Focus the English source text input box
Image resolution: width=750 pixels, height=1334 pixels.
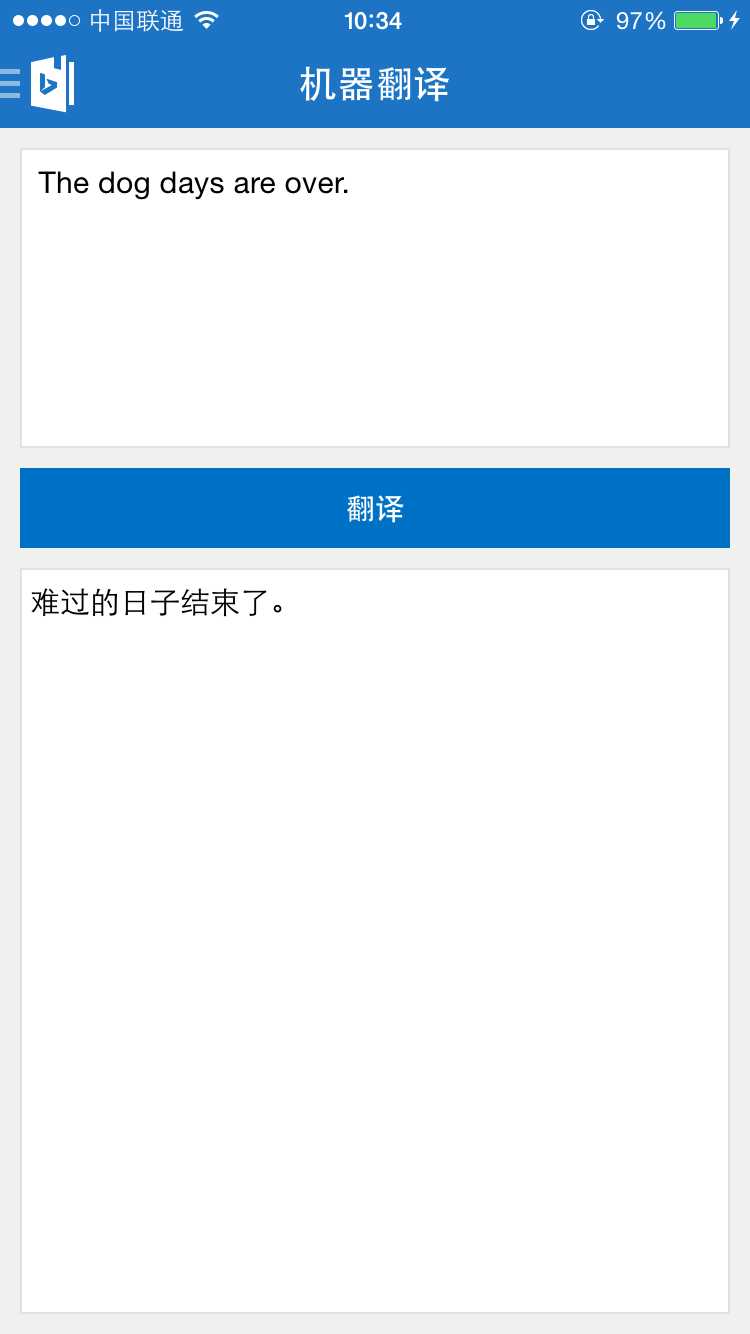[375, 298]
